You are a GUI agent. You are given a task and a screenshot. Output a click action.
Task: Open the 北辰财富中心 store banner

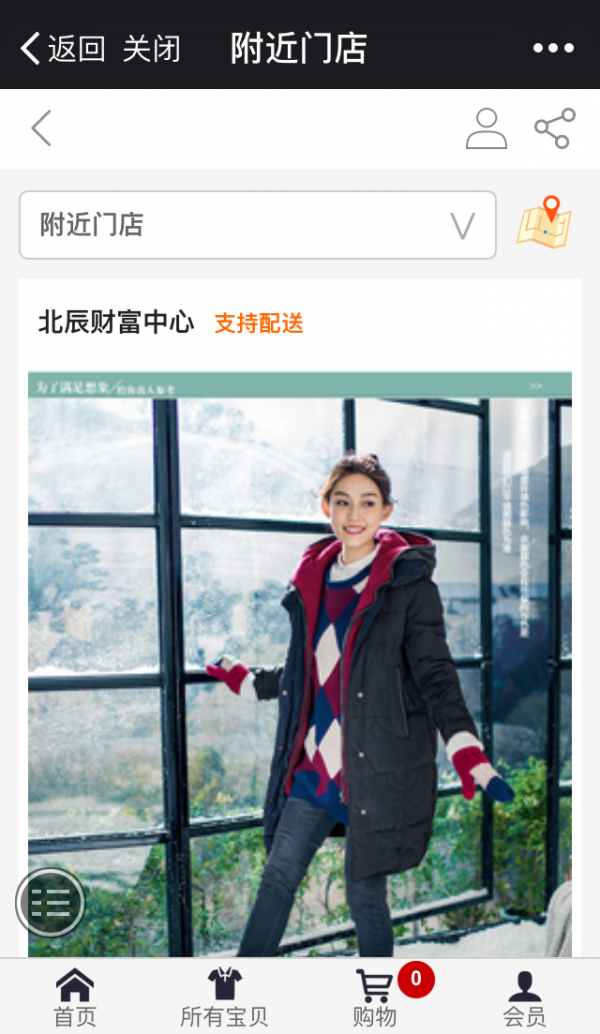[x=300, y=660]
